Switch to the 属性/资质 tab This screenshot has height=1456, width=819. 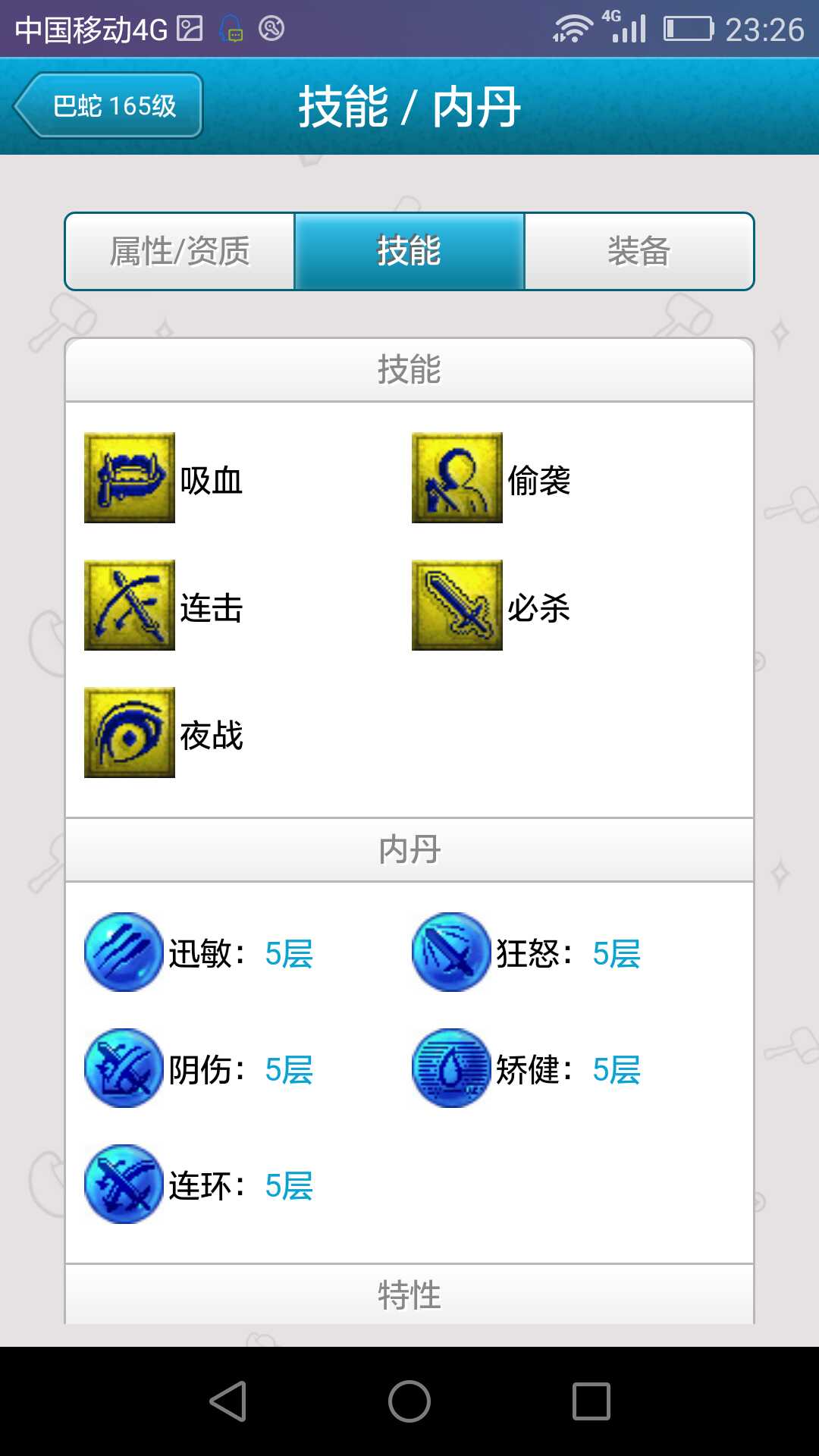click(180, 251)
